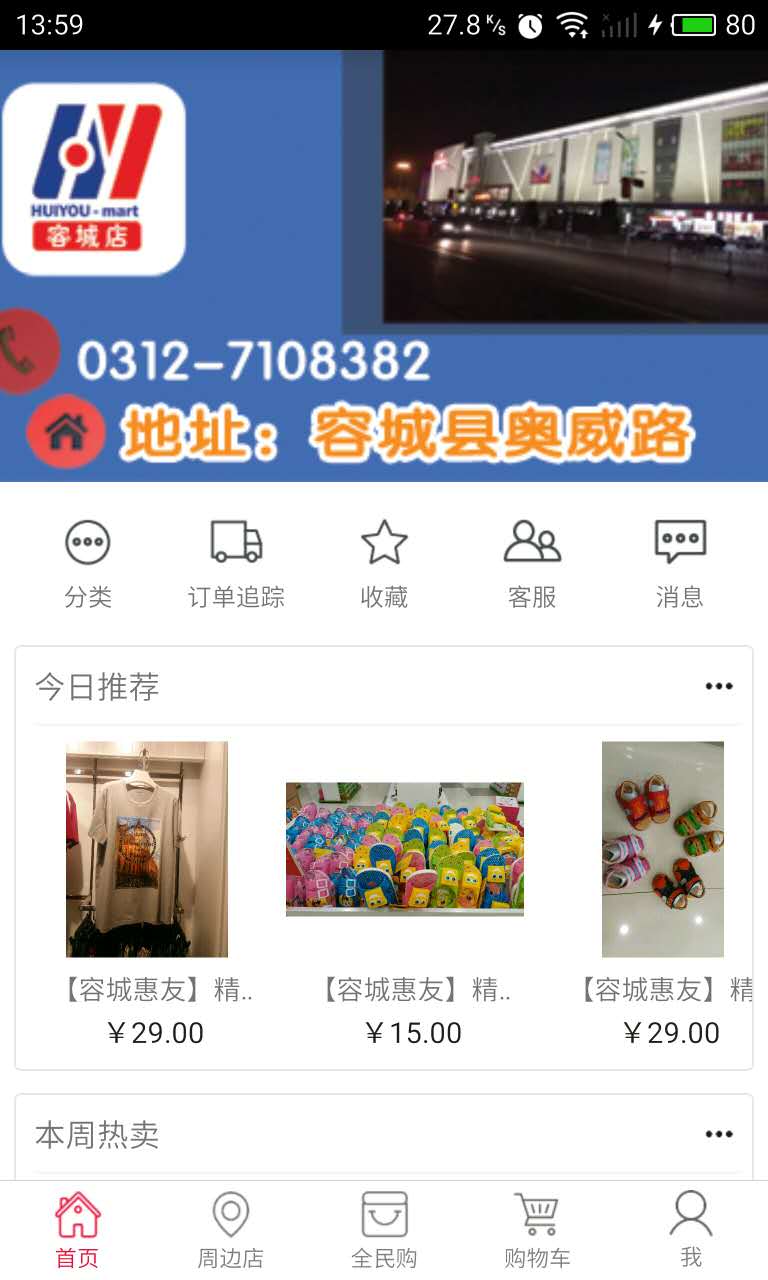The image size is (768, 1280).
Task: Tap the store banner with phone number
Action: tap(384, 265)
